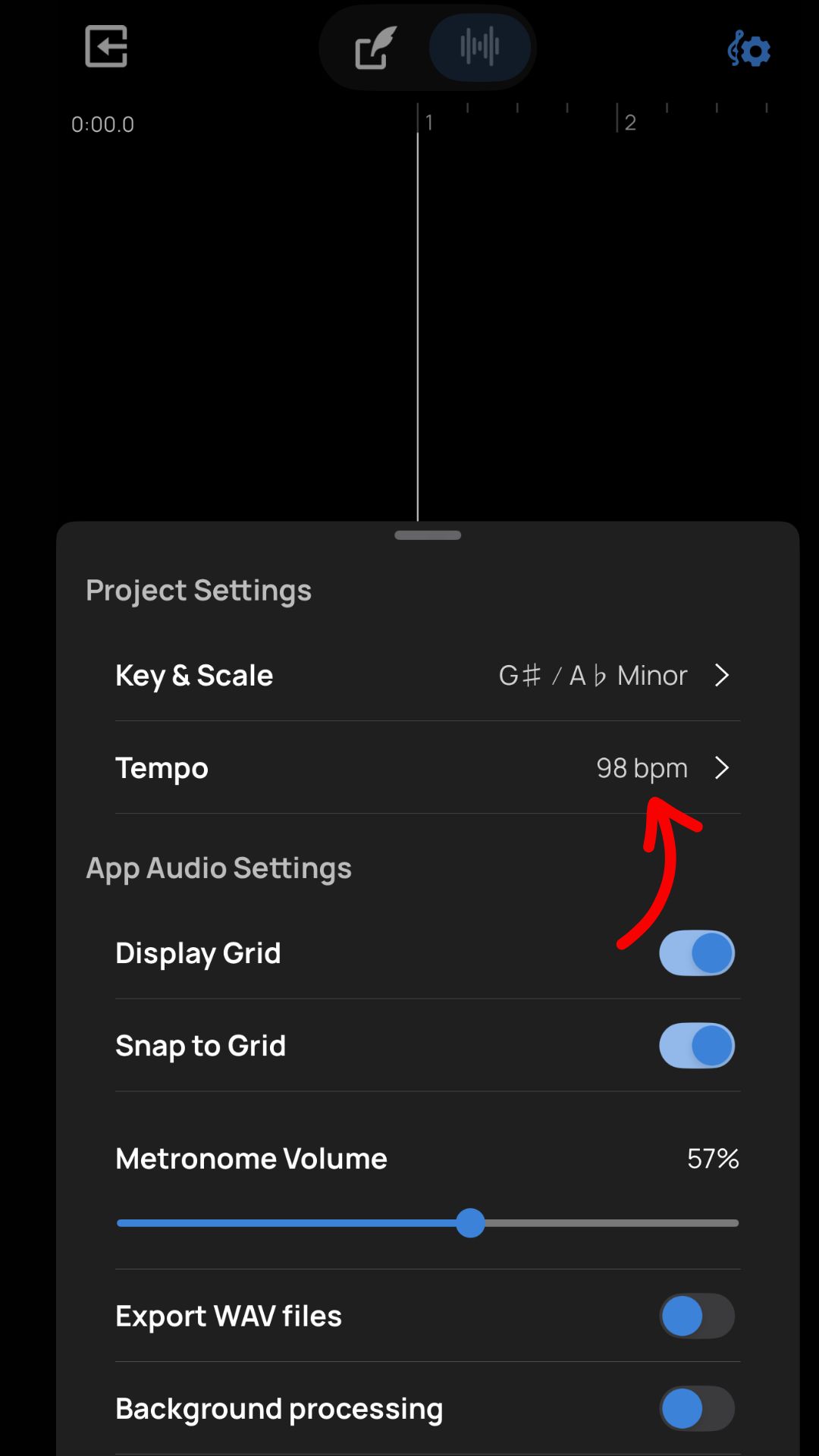Open the Tempo setting showing 98 bpm
This screenshot has width=819, height=1456.
click(427, 767)
